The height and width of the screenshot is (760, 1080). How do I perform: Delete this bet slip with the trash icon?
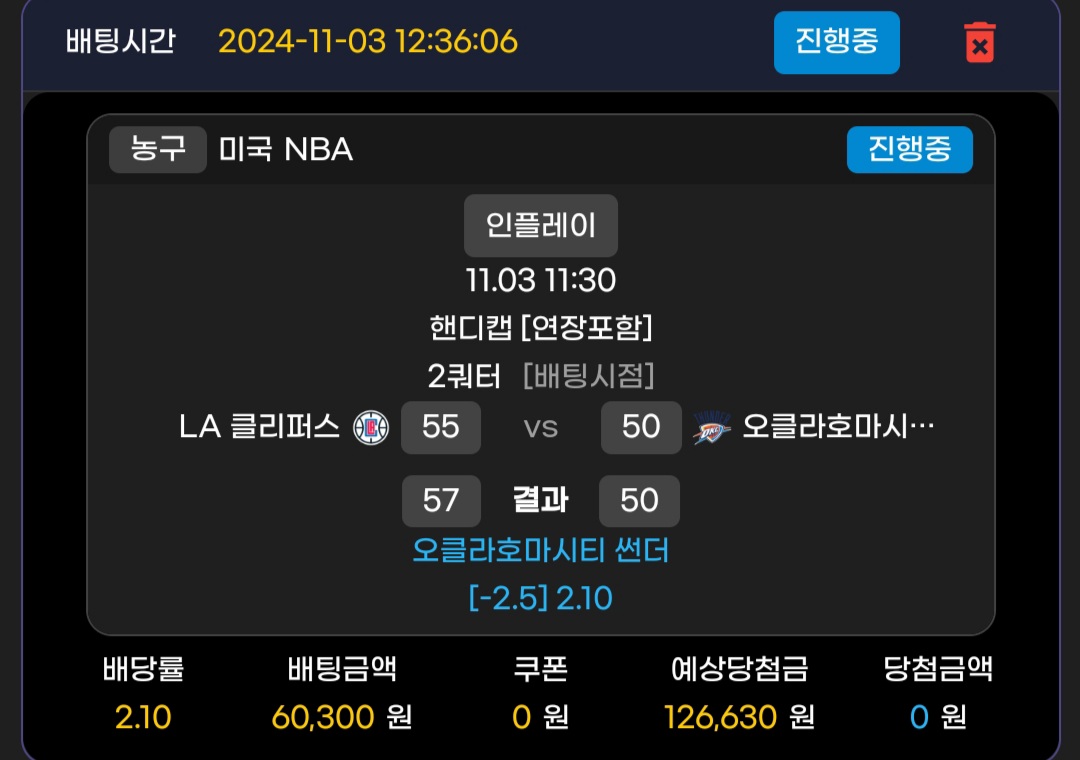point(979,43)
